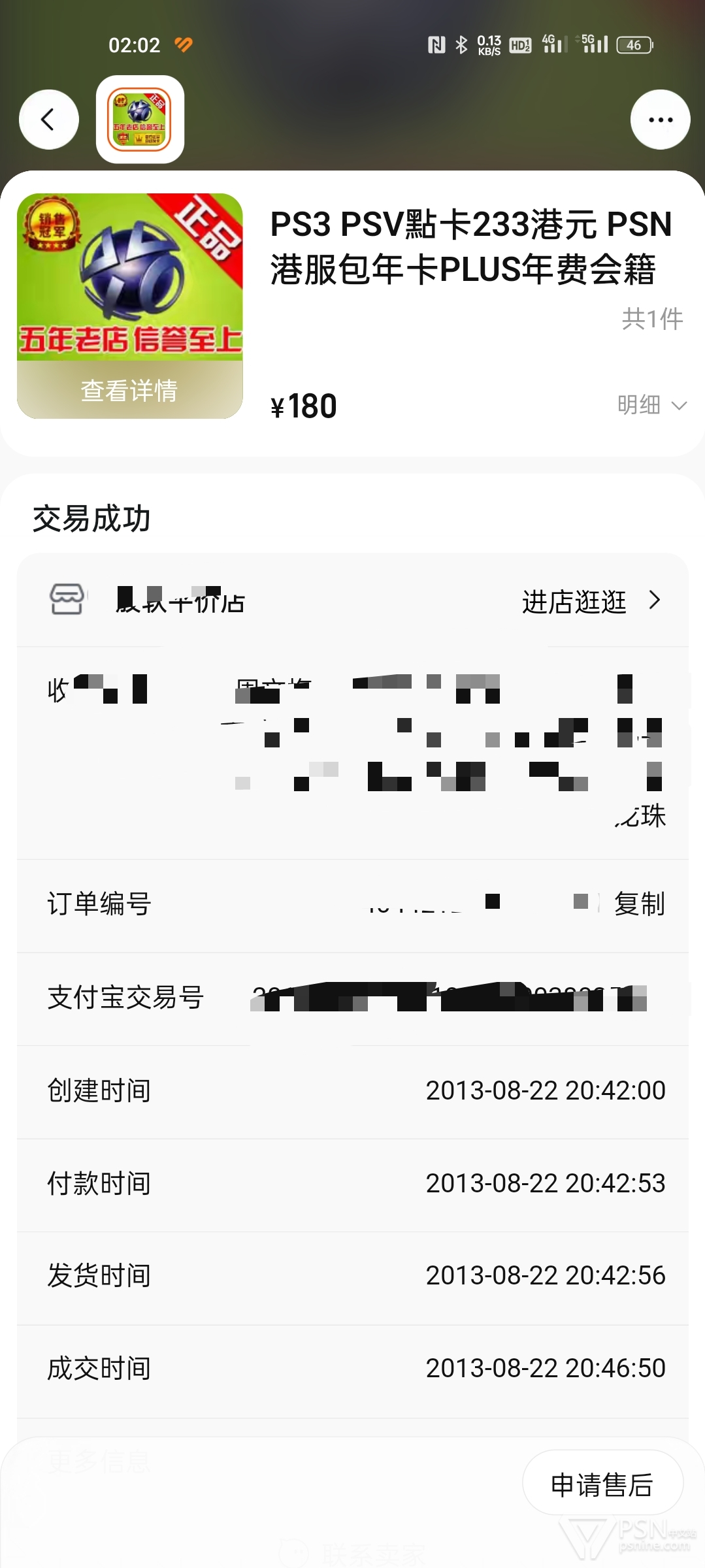The width and height of the screenshot is (705, 1568).
Task: Copy the order number with 复制
Action: pyautogui.click(x=639, y=904)
